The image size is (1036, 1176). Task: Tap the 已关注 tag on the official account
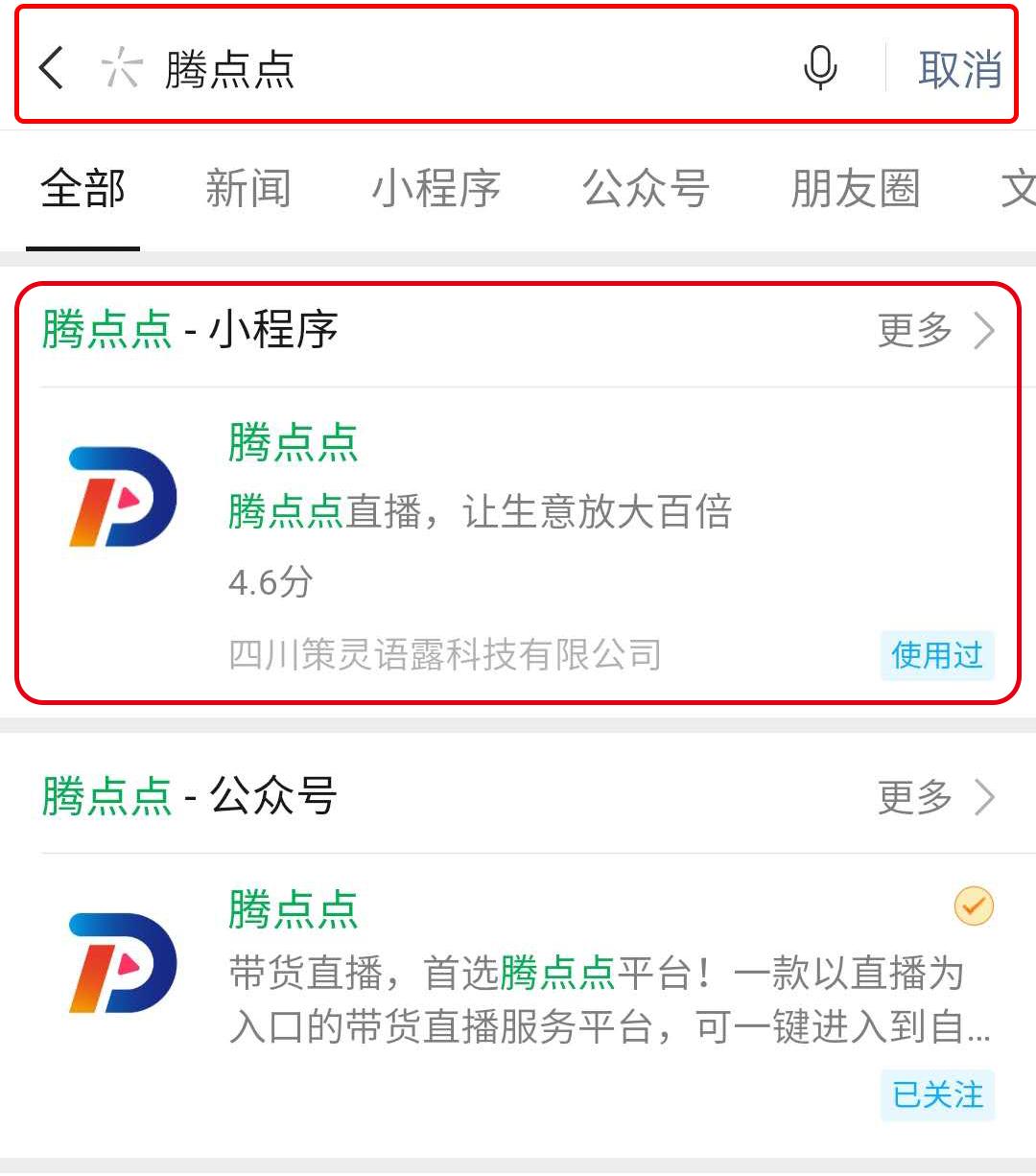coord(937,1094)
